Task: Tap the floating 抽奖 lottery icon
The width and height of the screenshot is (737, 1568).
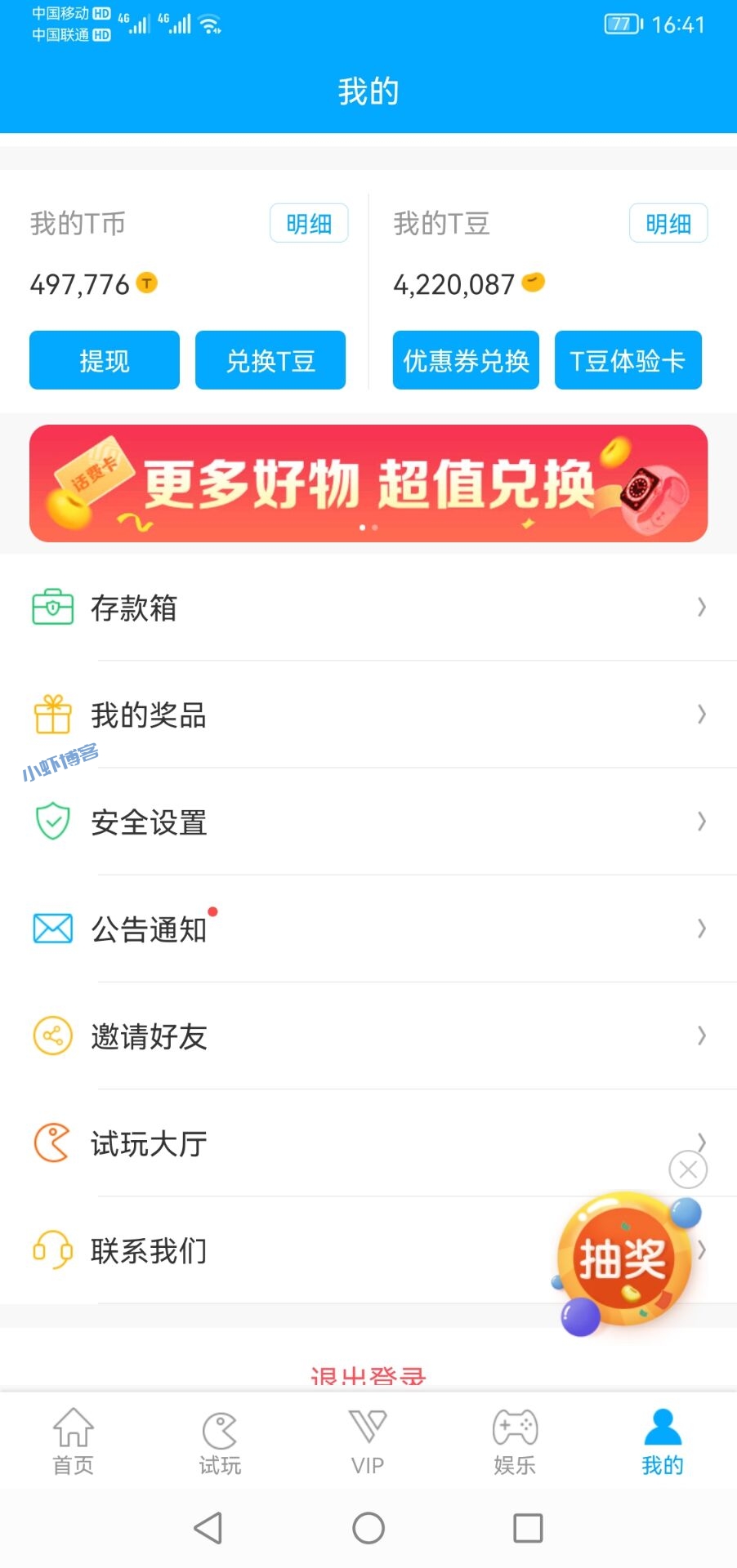Action: (x=624, y=1258)
